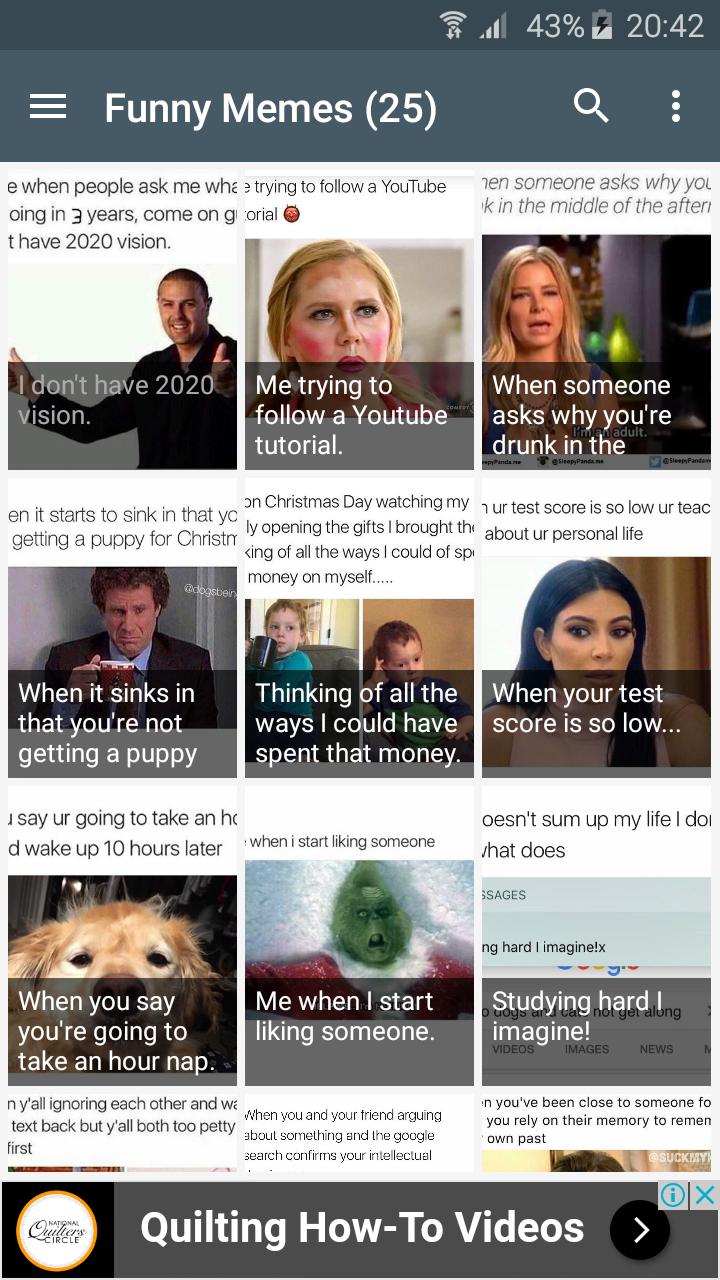Close the Quilting ad banner

point(705,1195)
